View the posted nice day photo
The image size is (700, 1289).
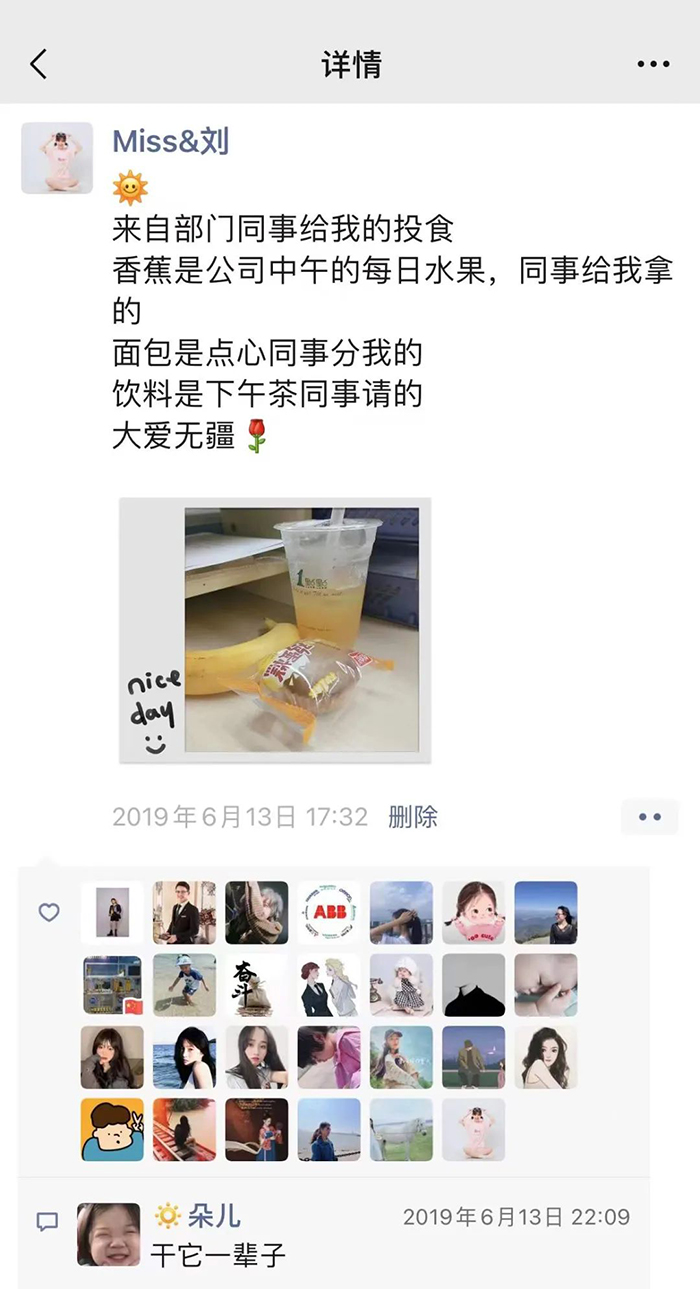pos(275,630)
